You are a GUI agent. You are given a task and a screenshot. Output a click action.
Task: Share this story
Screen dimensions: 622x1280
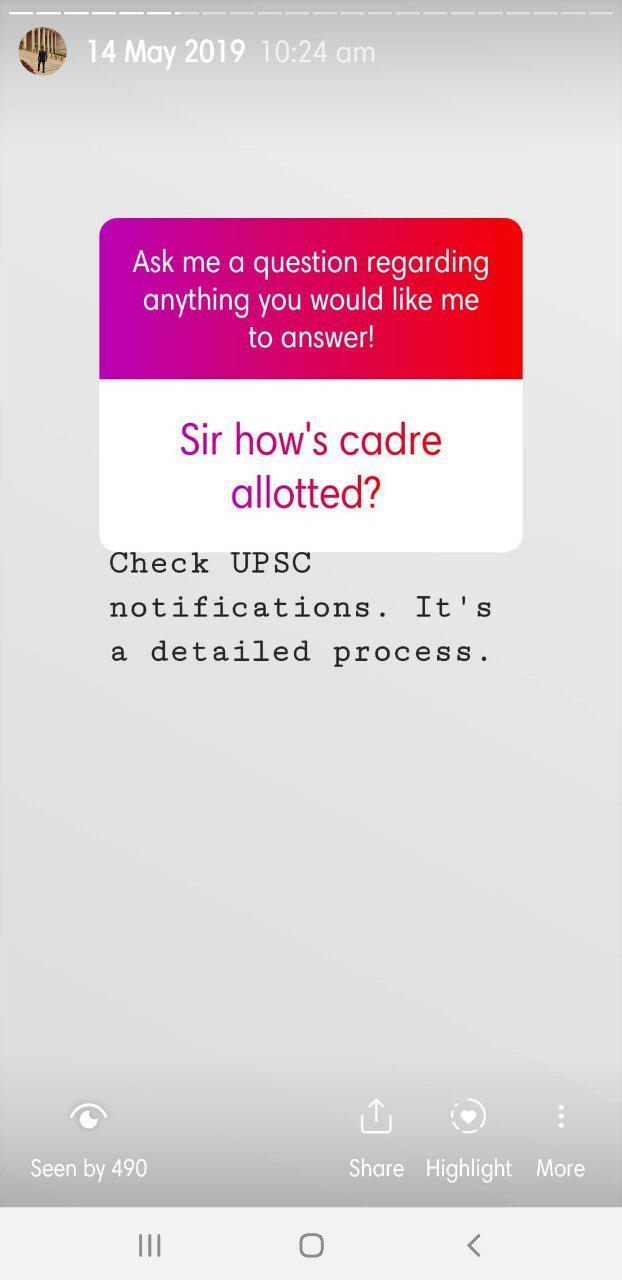click(376, 1138)
